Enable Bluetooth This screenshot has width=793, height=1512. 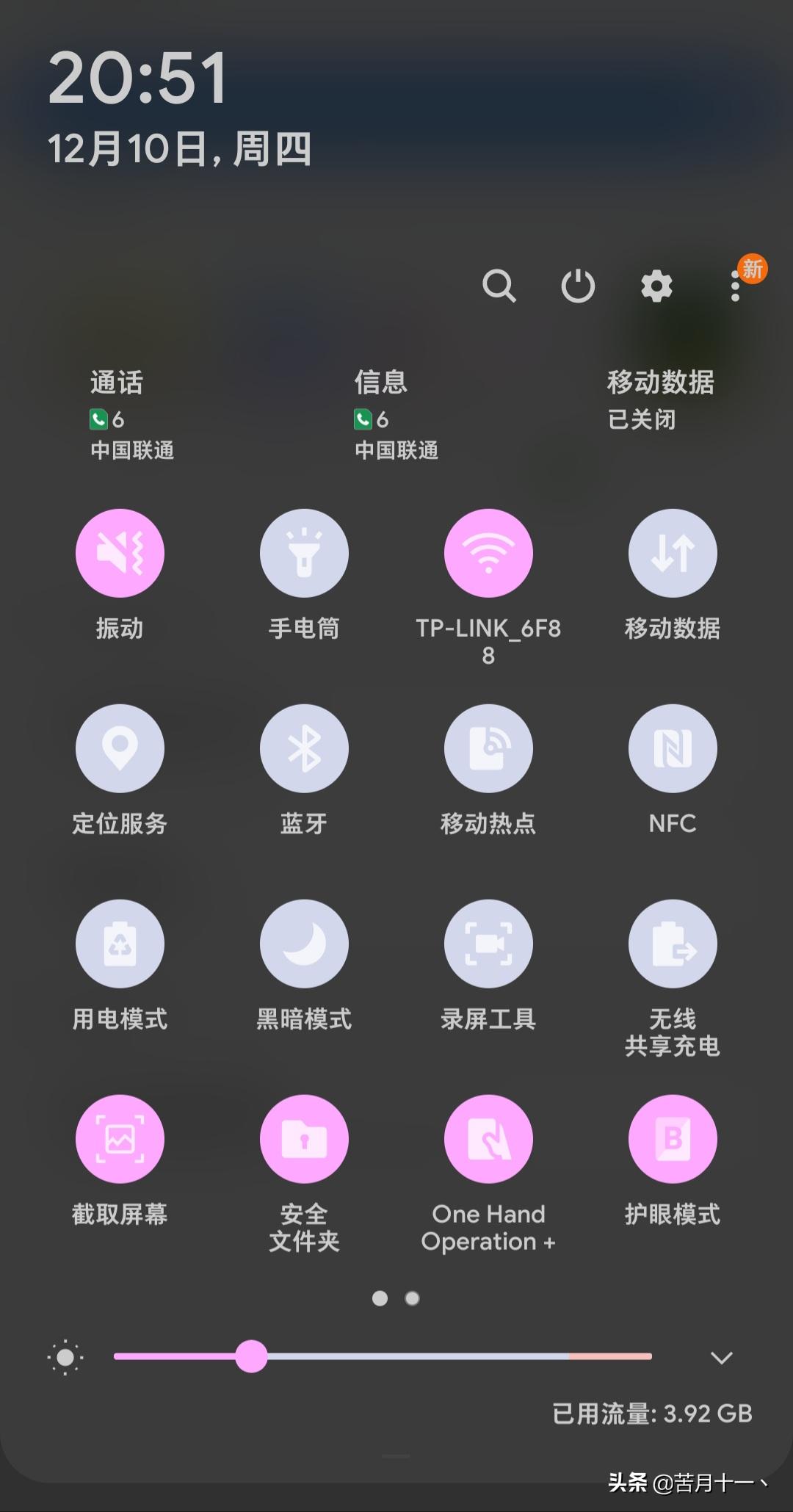click(x=304, y=749)
